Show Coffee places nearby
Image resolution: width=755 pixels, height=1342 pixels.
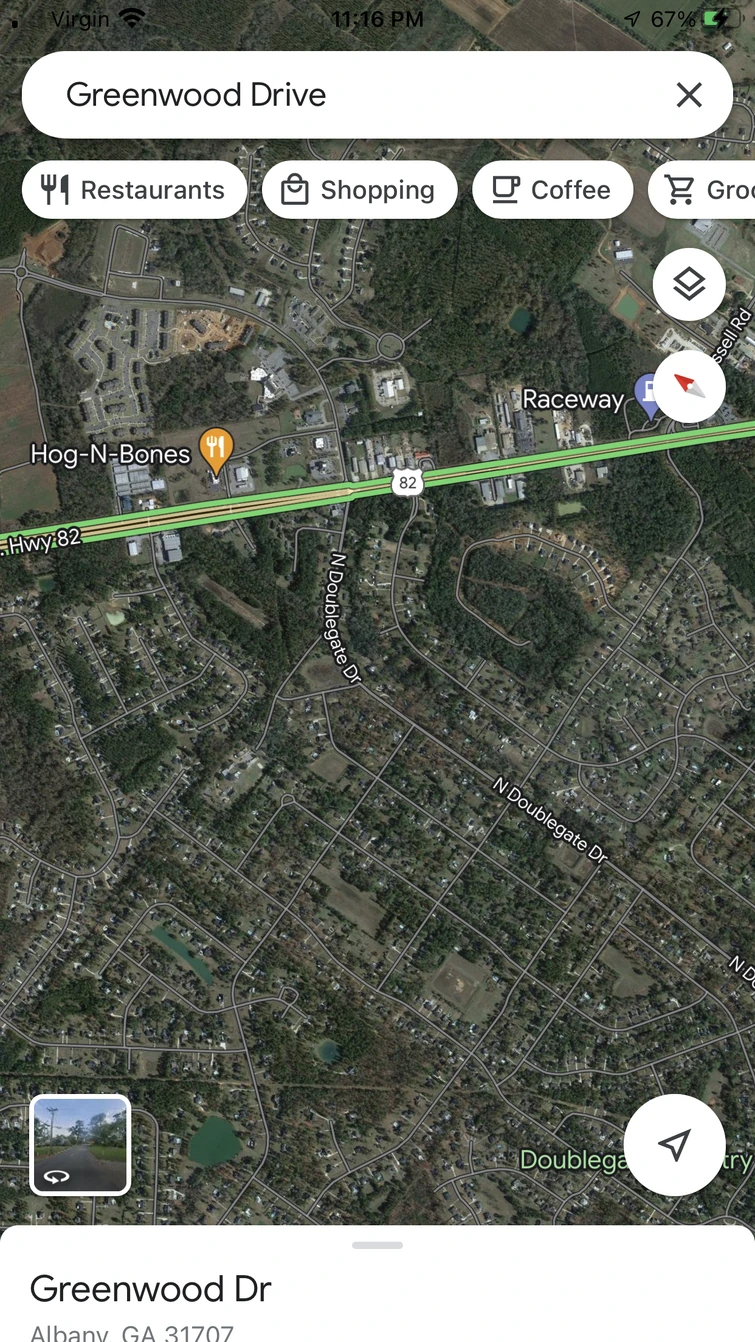(x=552, y=190)
